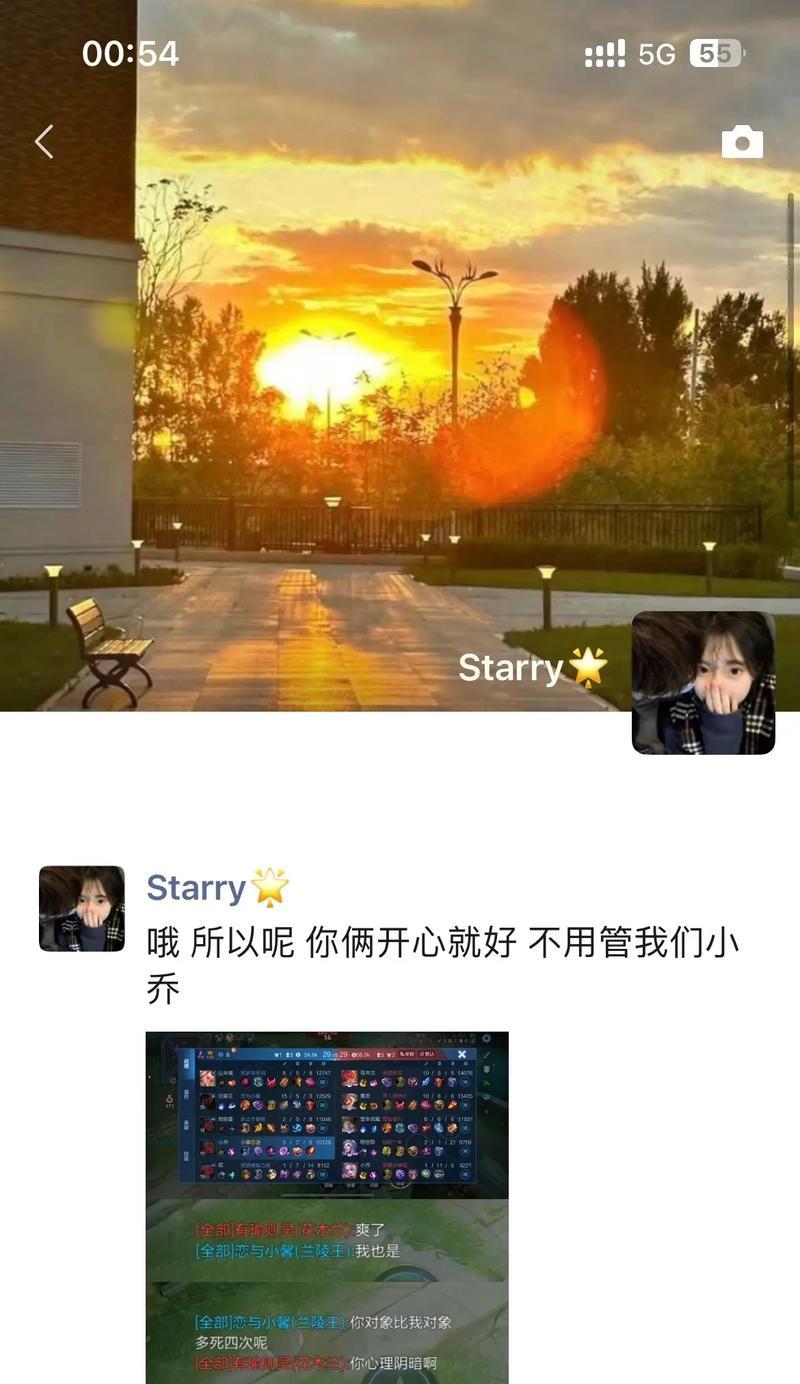Tap the sunset cover photo
The height and width of the screenshot is (1384, 800).
pos(400,380)
